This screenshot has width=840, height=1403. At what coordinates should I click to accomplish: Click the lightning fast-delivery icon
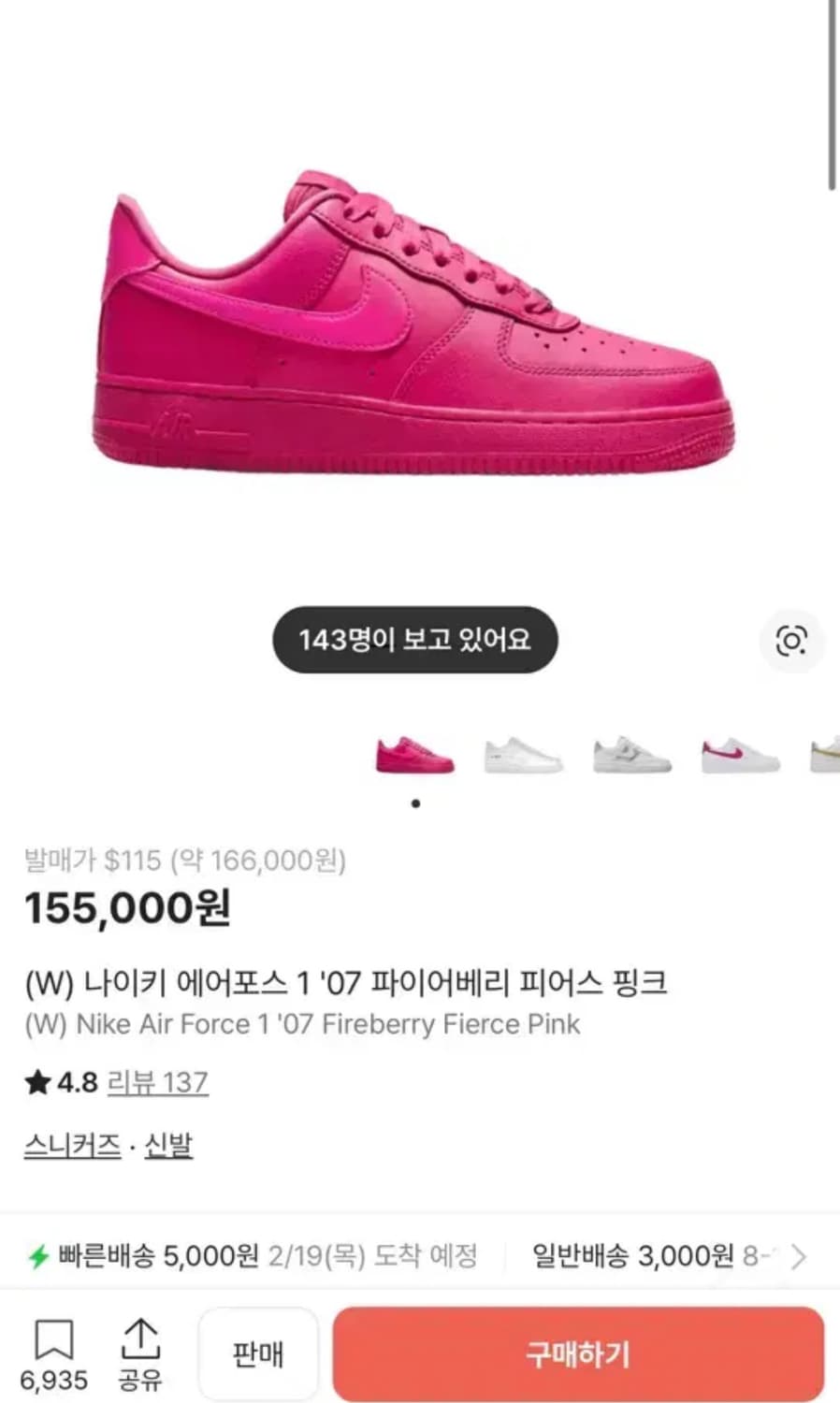[x=36, y=1256]
